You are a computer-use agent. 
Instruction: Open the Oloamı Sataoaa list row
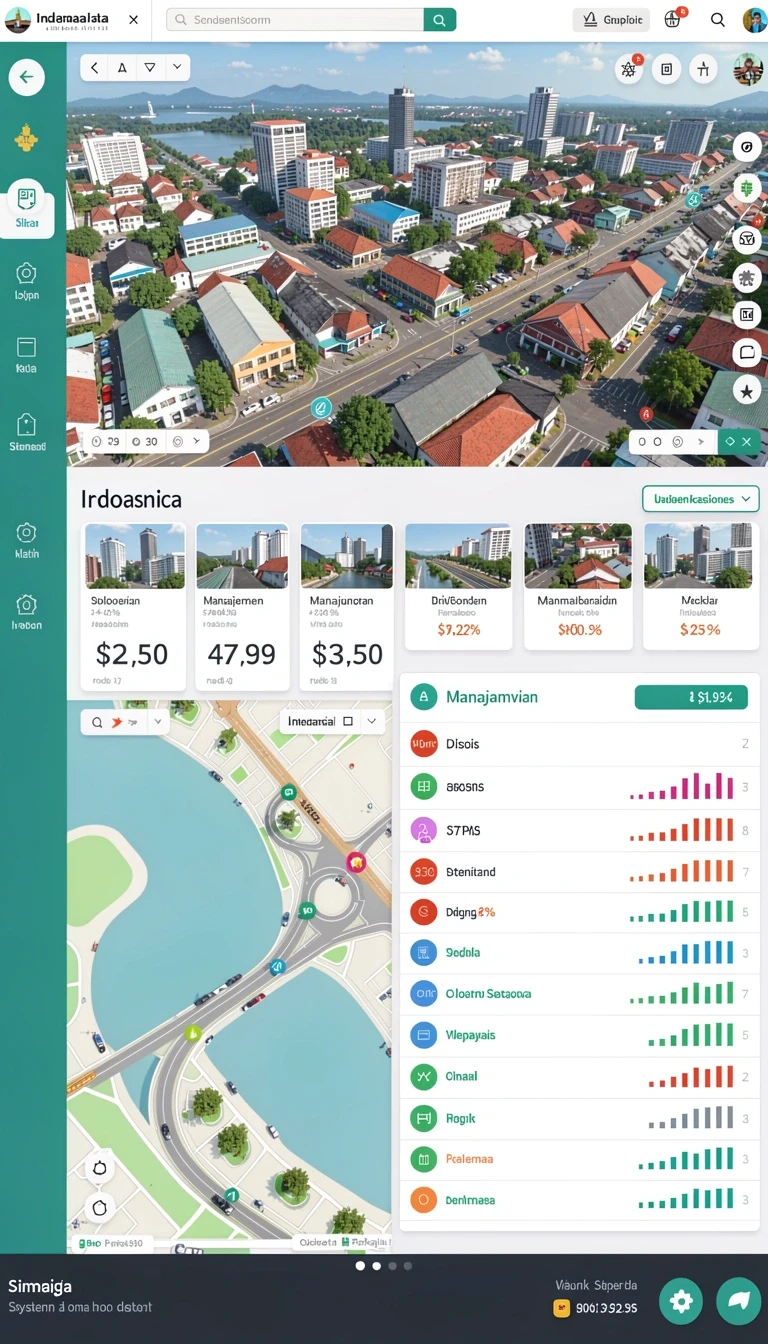(580, 994)
